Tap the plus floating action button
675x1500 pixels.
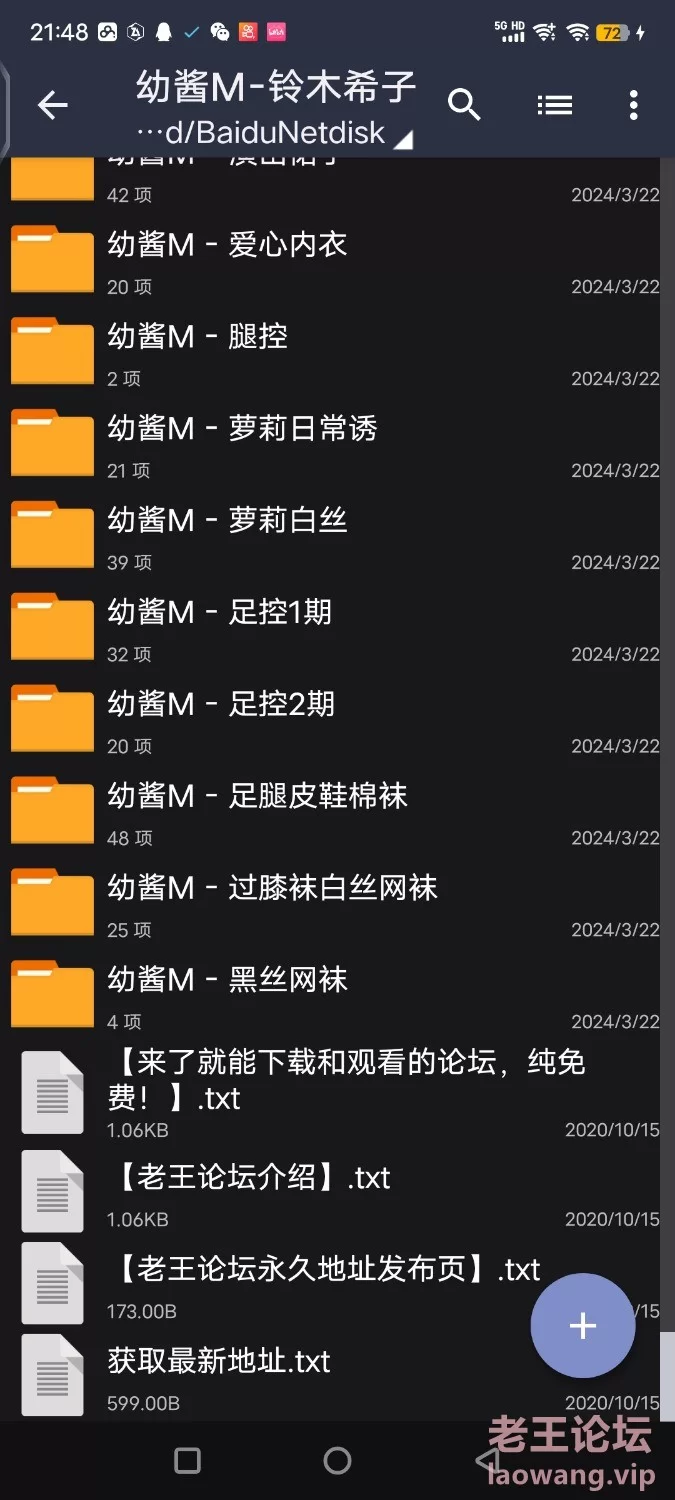tap(583, 1326)
